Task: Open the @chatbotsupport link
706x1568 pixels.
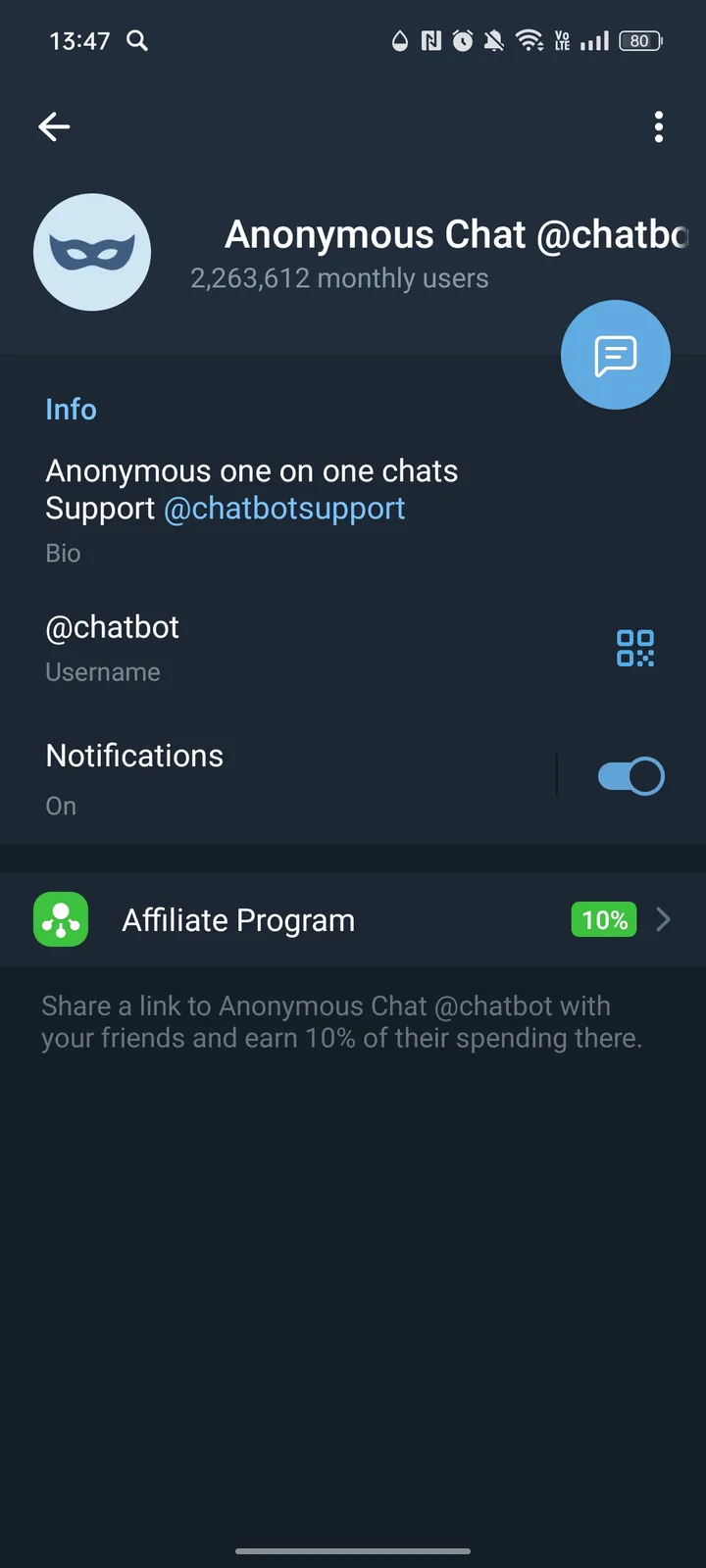Action: 284,508
